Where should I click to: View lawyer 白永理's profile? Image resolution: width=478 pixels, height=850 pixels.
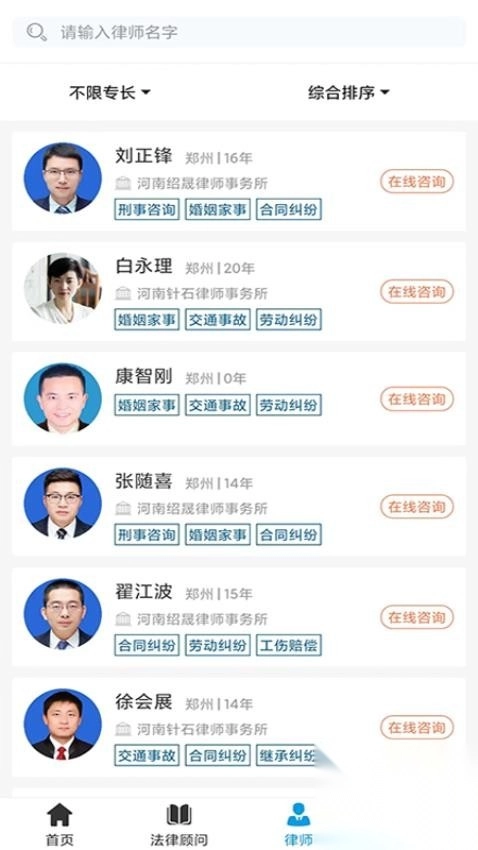coord(239,292)
